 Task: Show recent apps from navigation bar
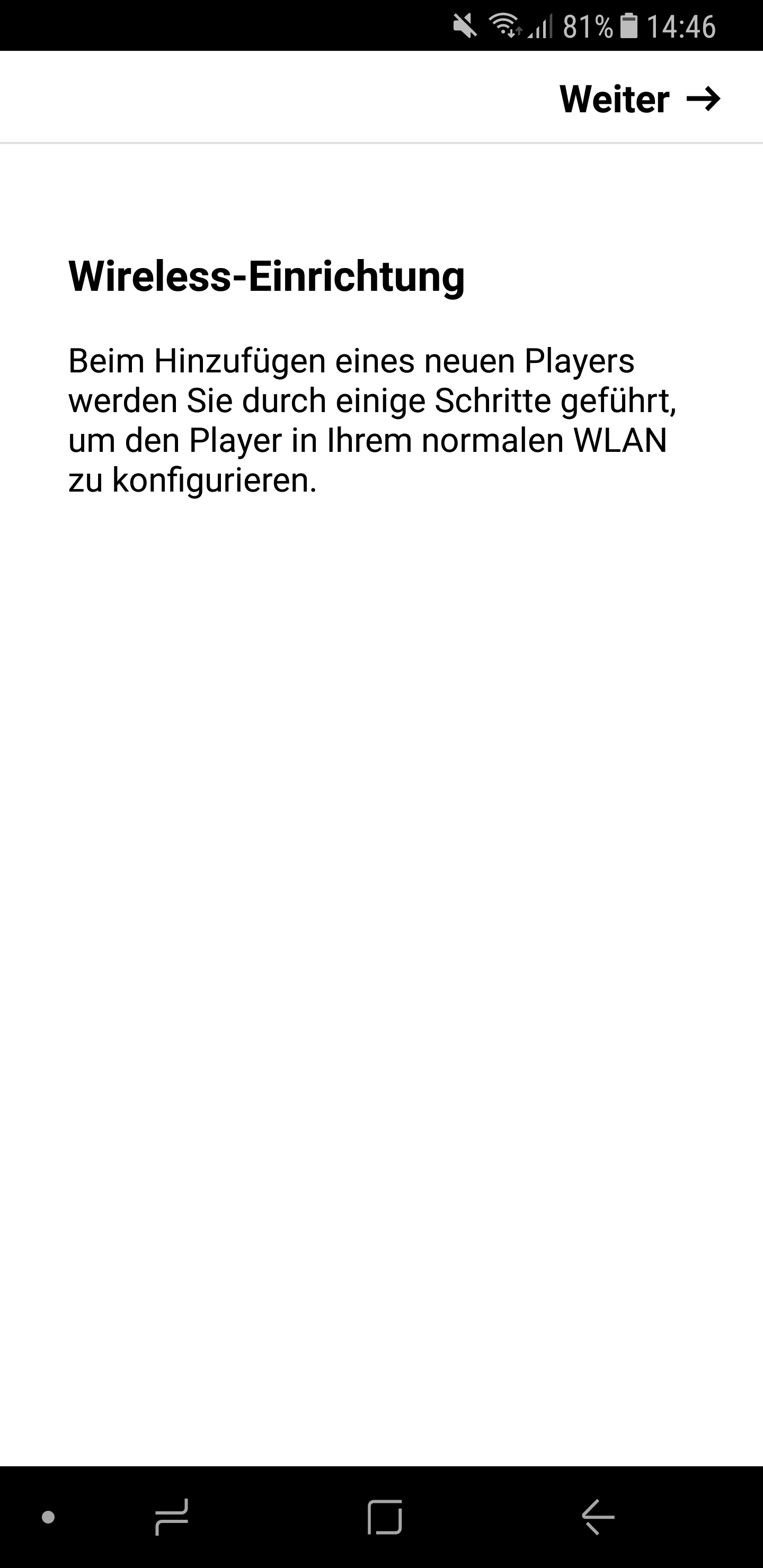point(172,1517)
